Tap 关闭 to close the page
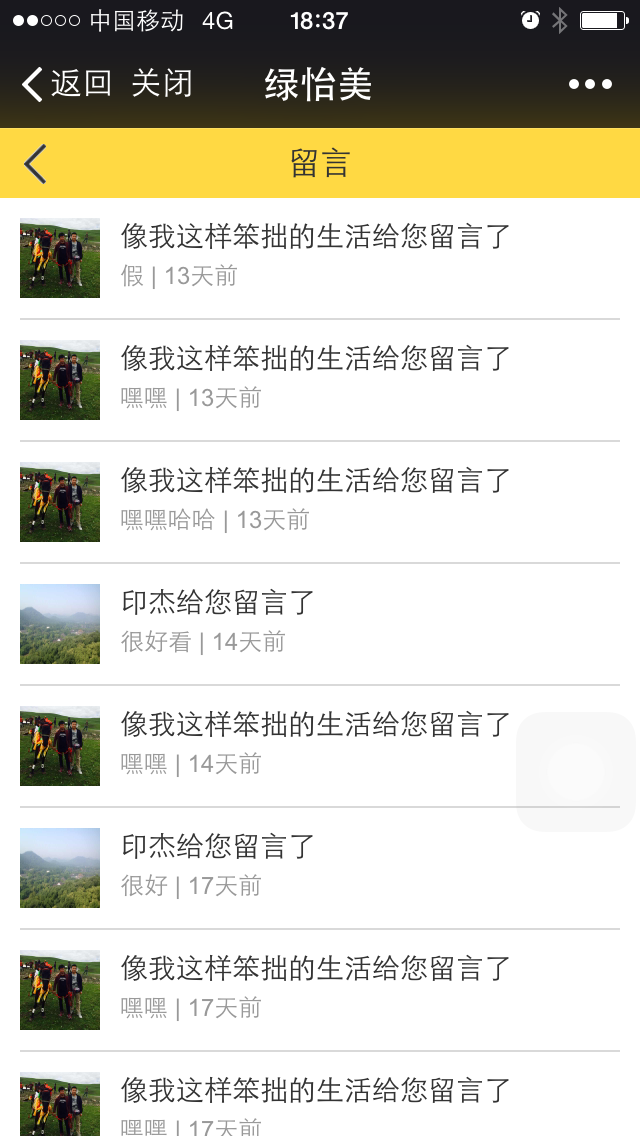The height and width of the screenshot is (1136, 640). [x=162, y=84]
